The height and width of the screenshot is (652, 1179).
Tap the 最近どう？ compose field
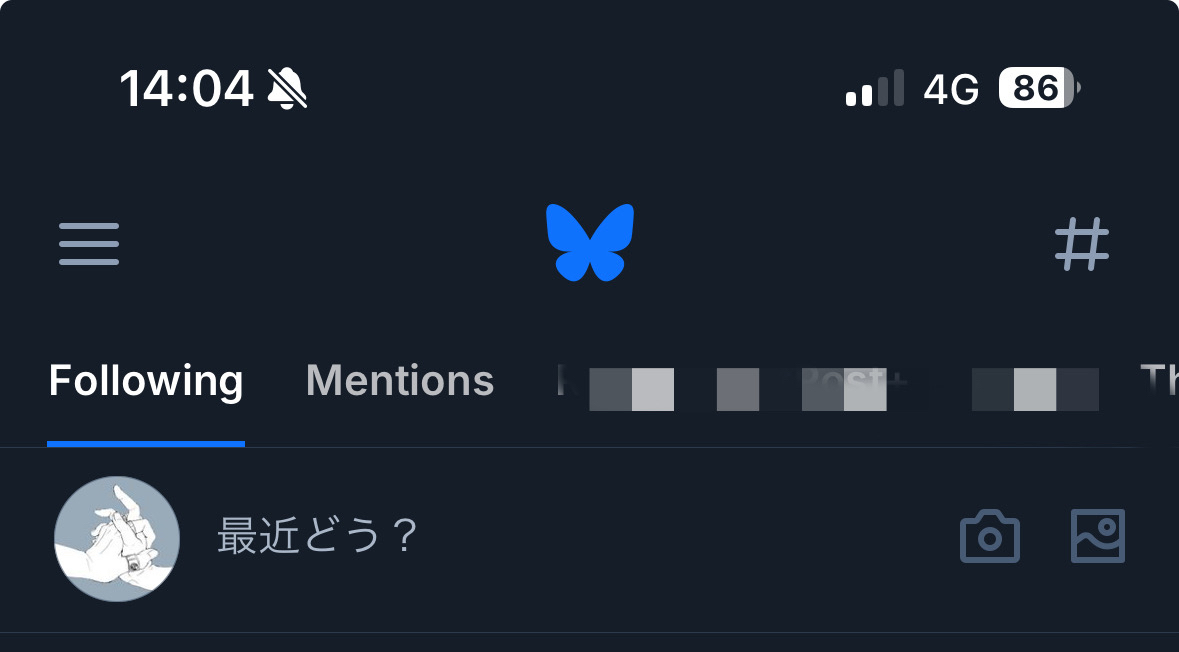click(317, 537)
